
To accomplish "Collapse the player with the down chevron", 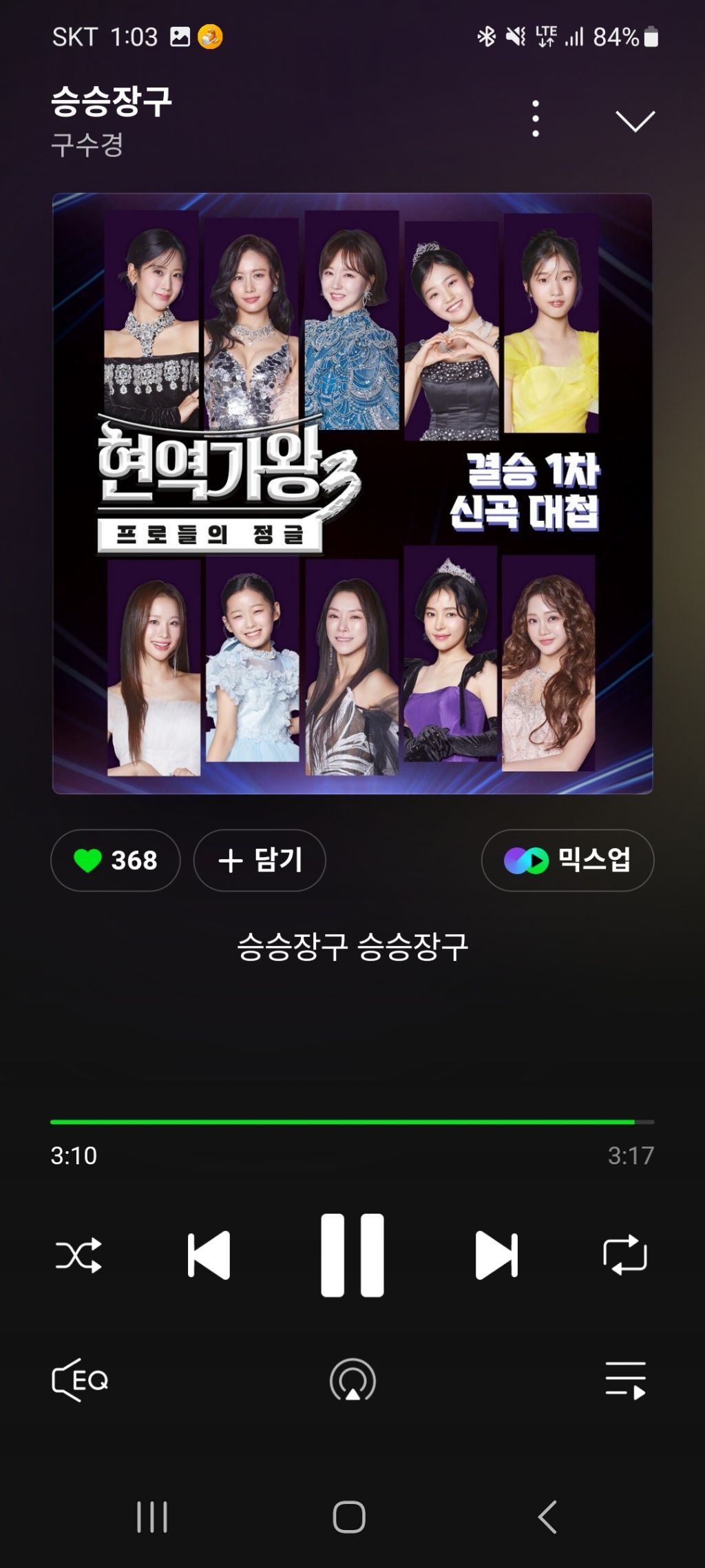I will [634, 121].
